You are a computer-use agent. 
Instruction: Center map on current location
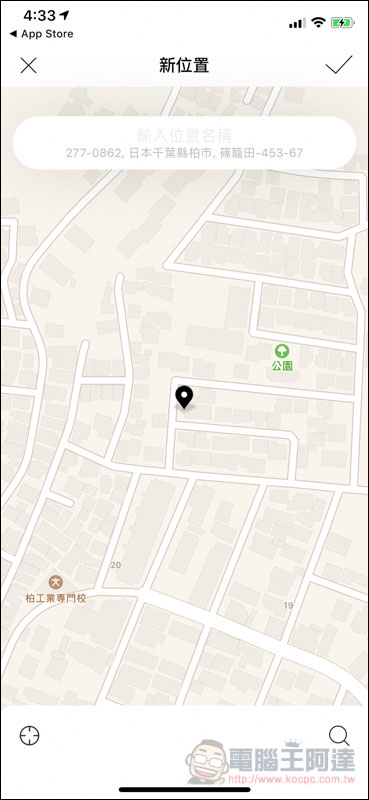[x=30, y=735]
